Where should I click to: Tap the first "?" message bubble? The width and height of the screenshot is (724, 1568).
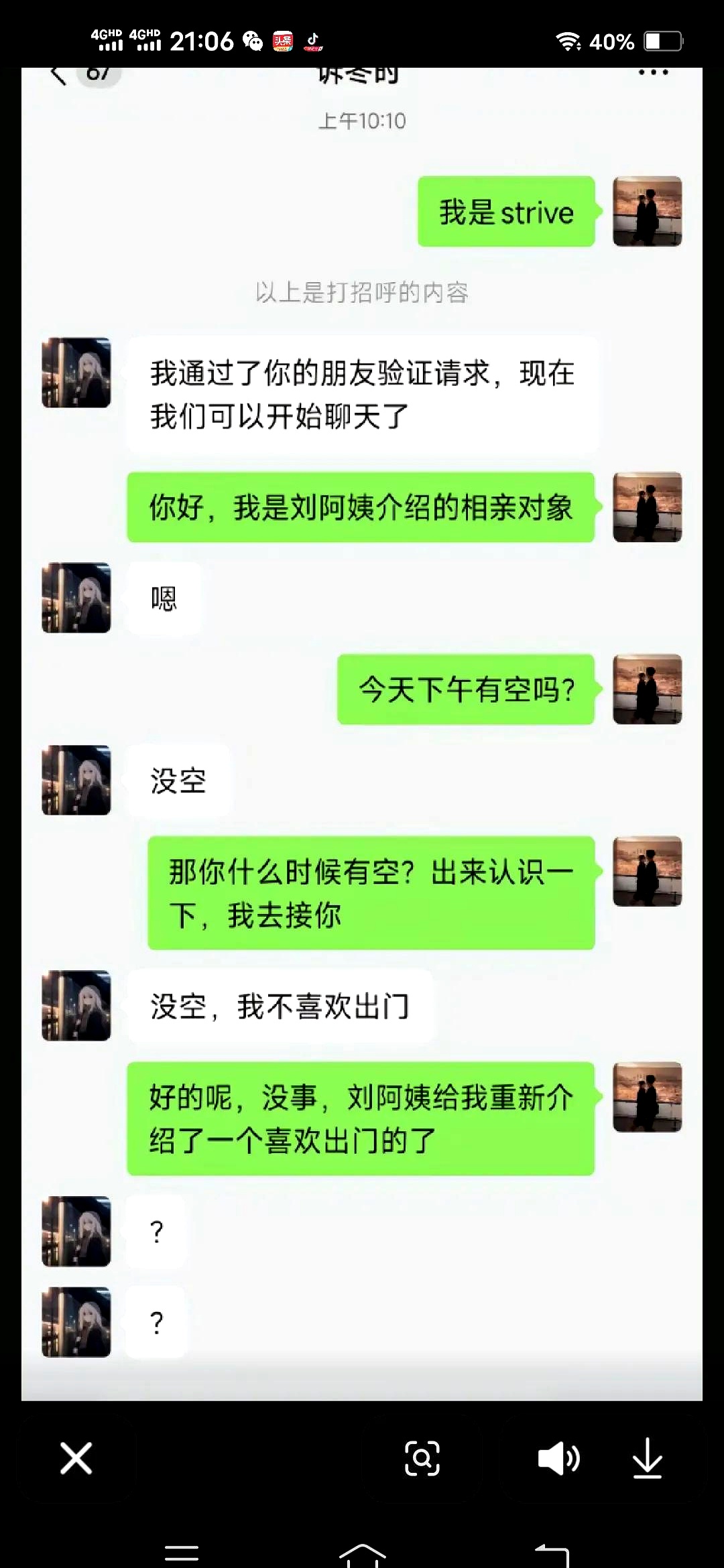click(156, 1232)
